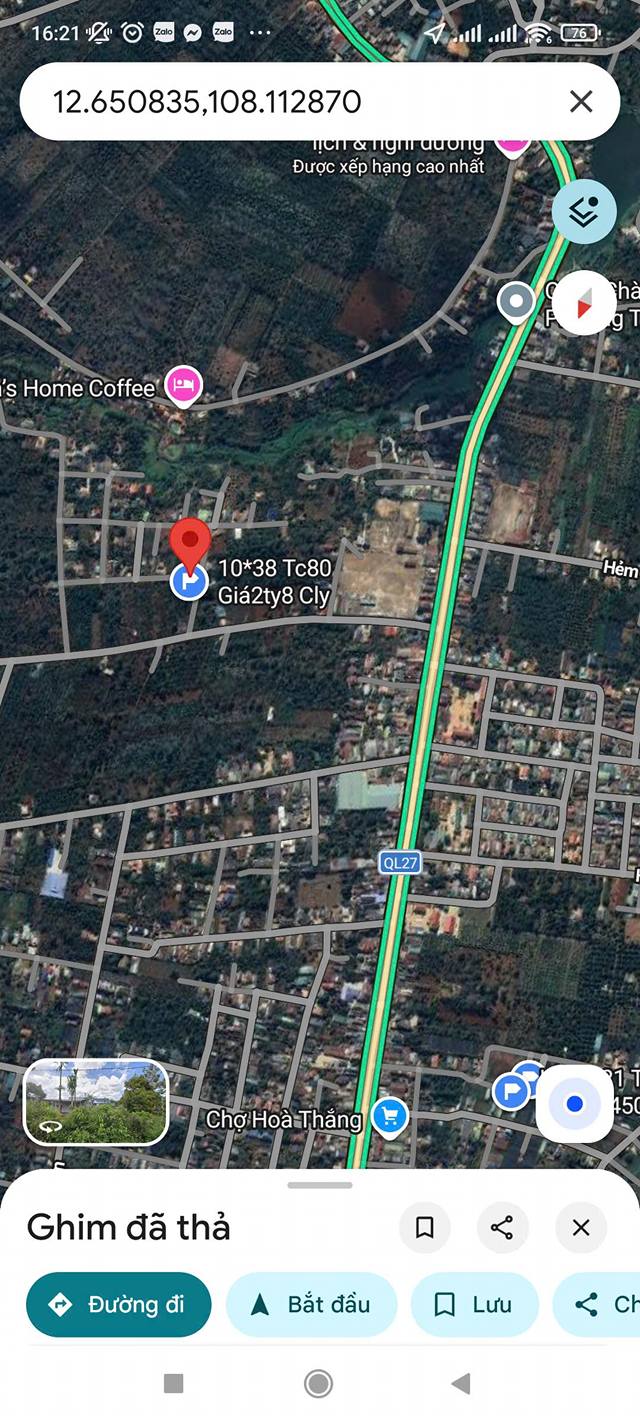Screen dimensions: 640x1422
Task: Bookmark the dropped pin
Action: coord(425,1227)
